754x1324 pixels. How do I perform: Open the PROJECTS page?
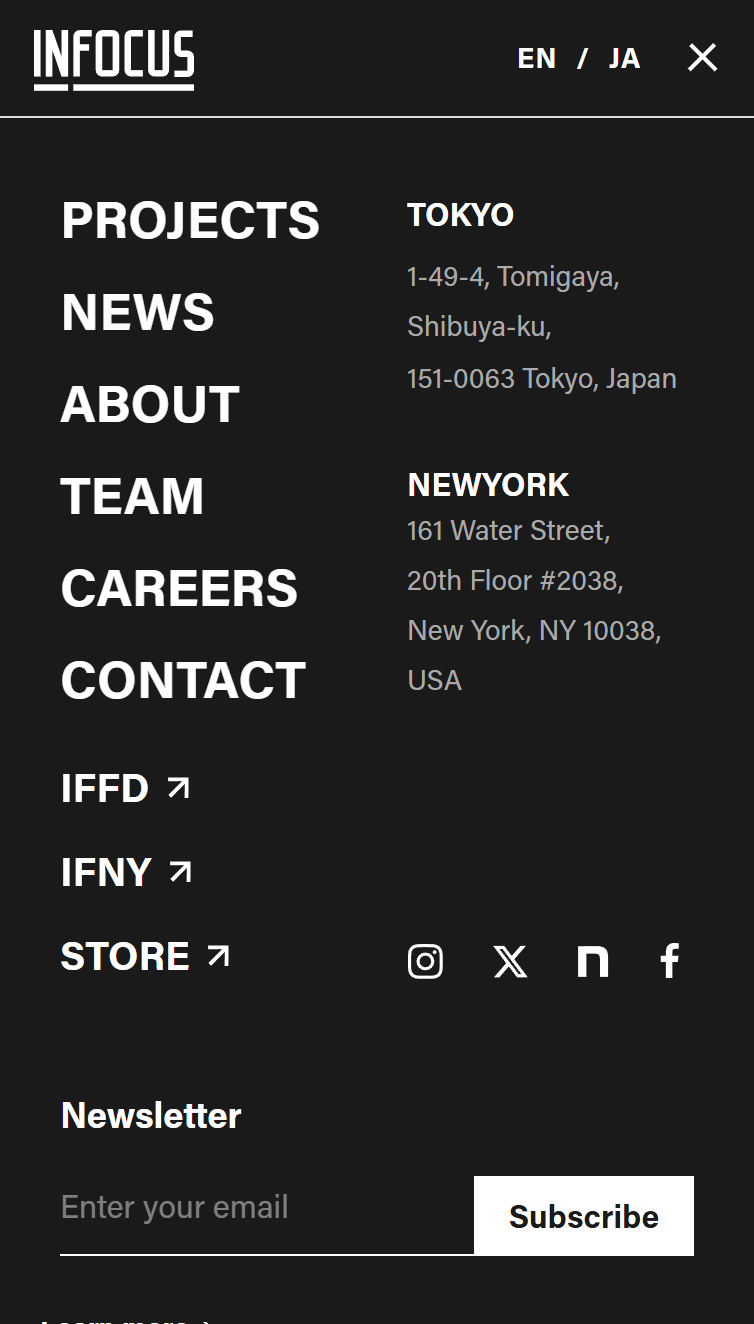190,221
